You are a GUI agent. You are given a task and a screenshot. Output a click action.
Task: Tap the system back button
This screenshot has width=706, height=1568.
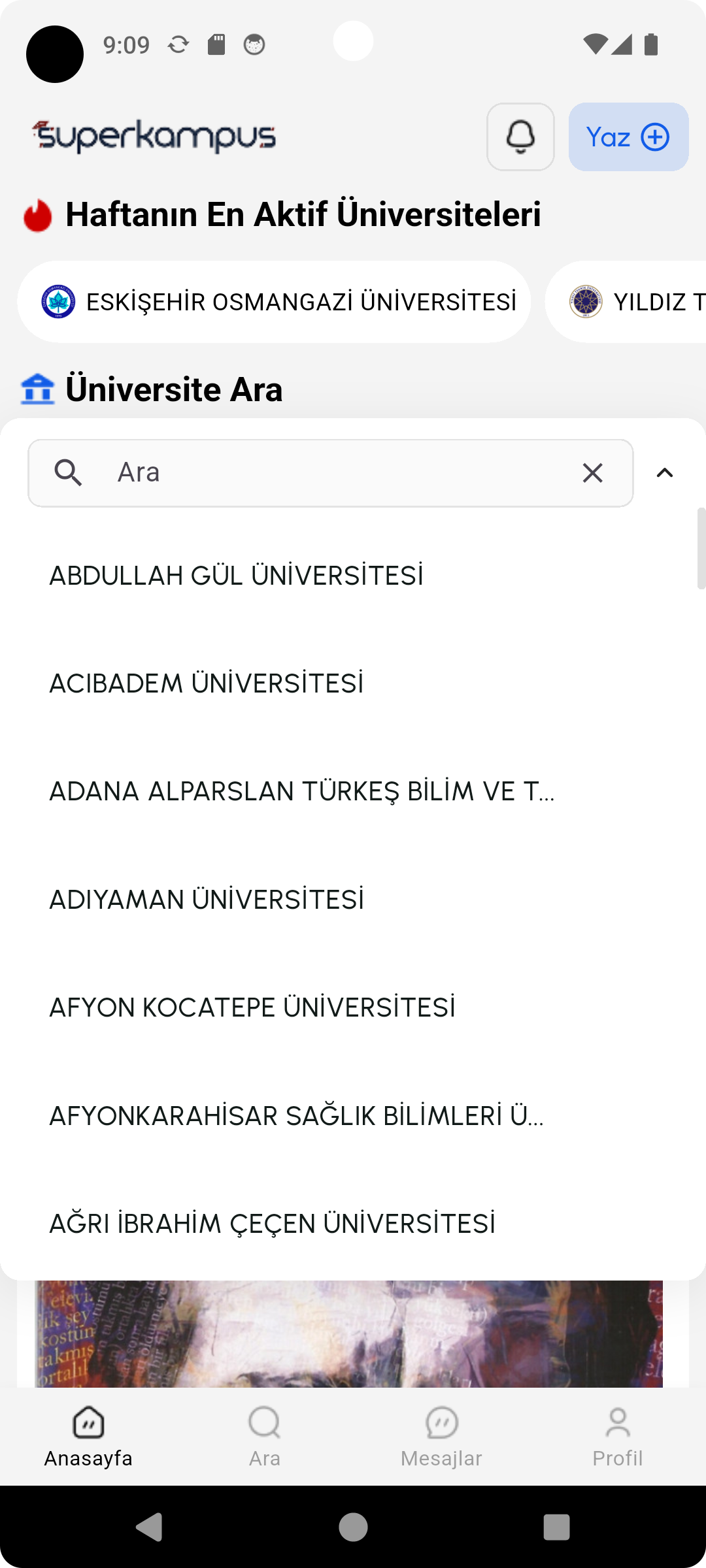point(149,1527)
